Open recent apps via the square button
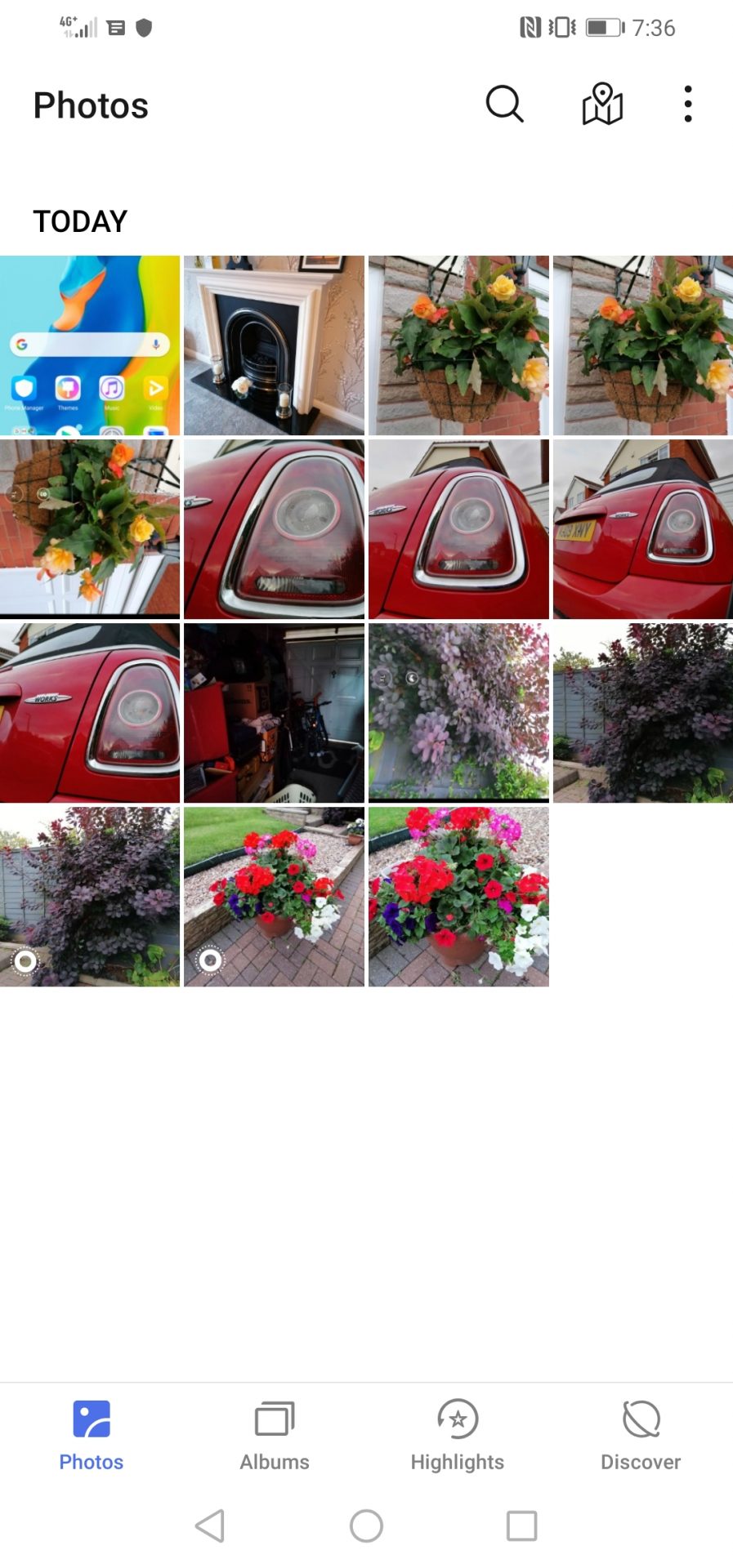Screen dimensions: 733x1568 point(521,1526)
